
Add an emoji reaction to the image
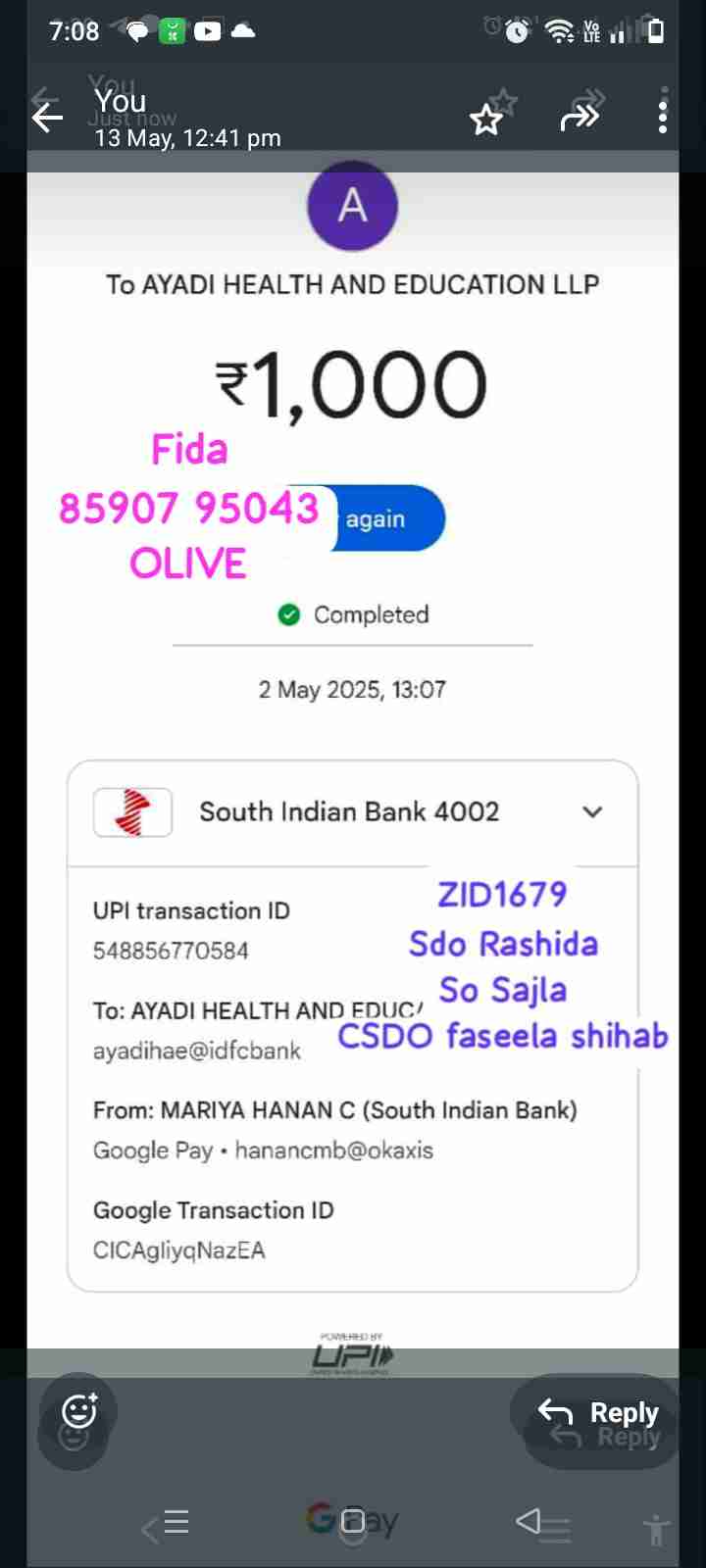[x=78, y=1412]
